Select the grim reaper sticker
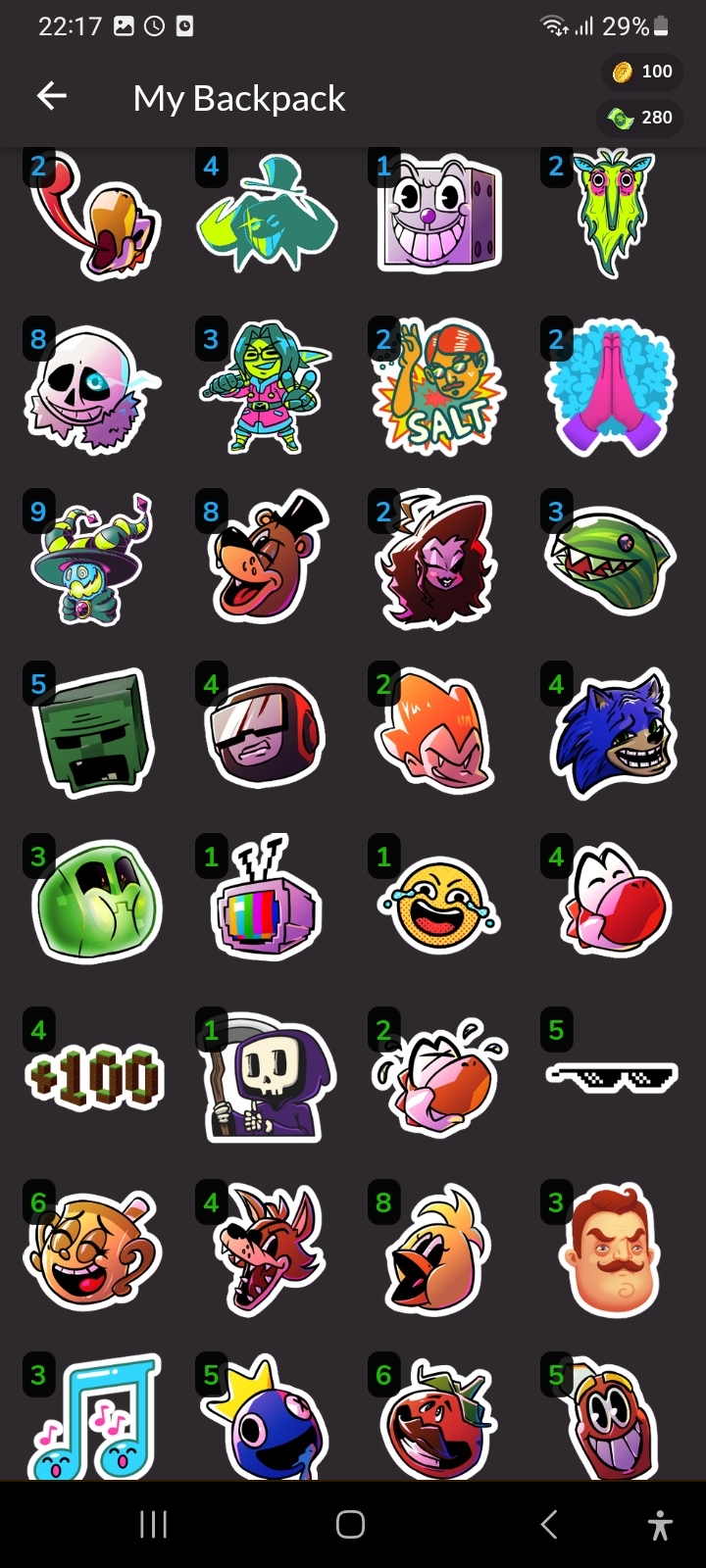The image size is (706, 1568). tap(267, 1078)
